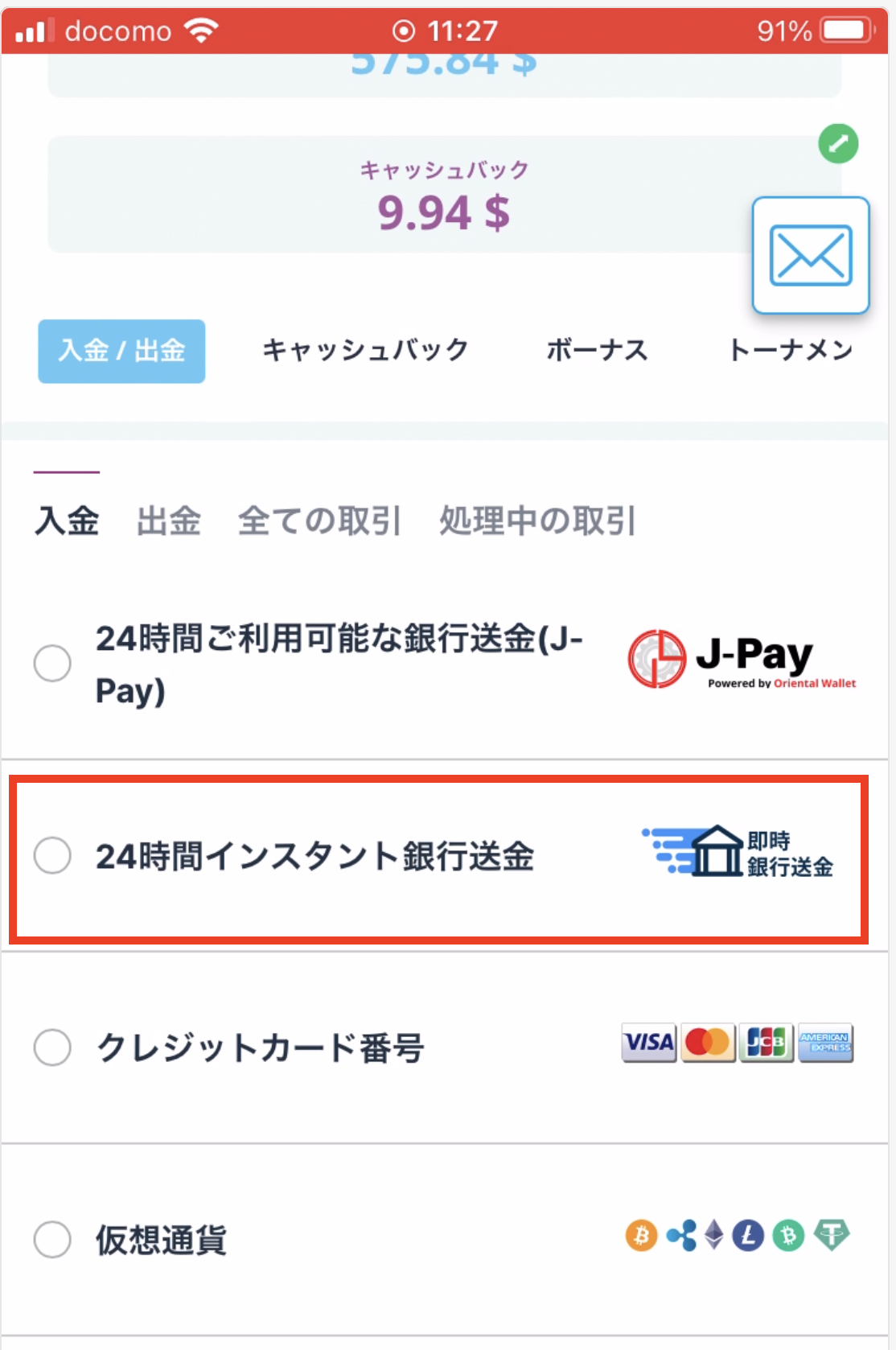This screenshot has height=1350, width=896.
Task: View 処理中の取引 pending transactions
Action: coord(537,521)
